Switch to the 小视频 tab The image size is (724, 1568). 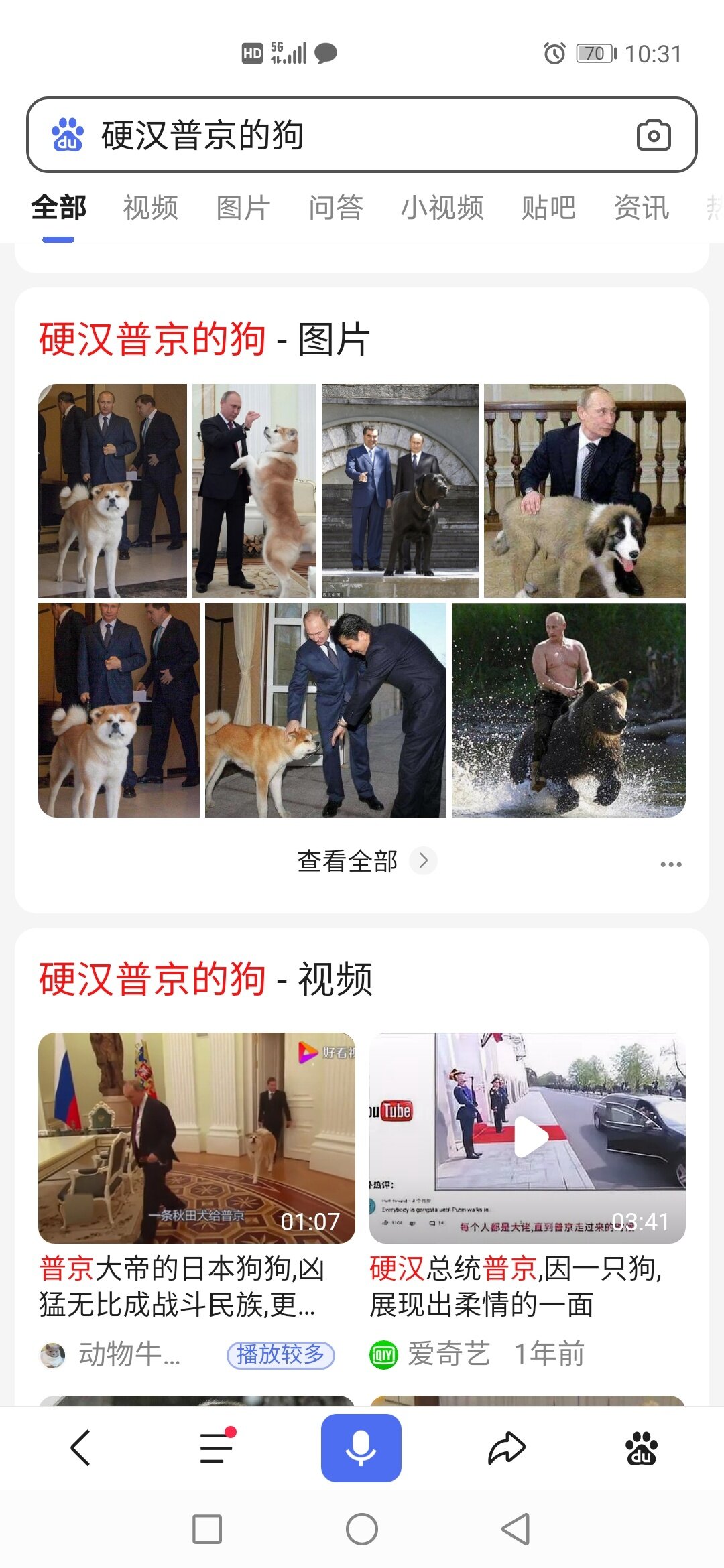coord(442,208)
